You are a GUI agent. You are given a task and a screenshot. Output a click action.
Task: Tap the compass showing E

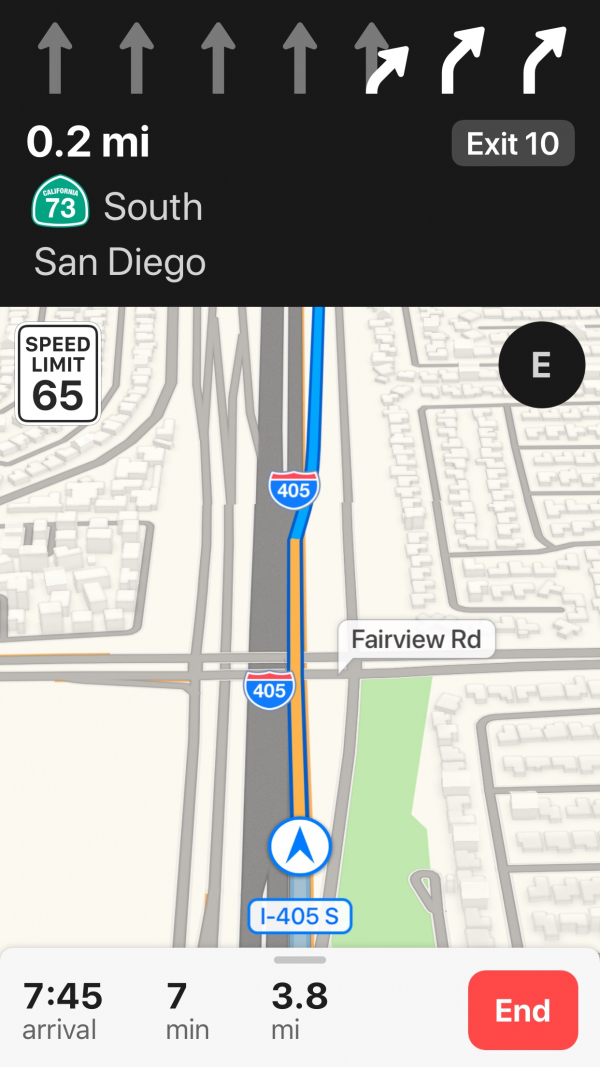point(541,365)
